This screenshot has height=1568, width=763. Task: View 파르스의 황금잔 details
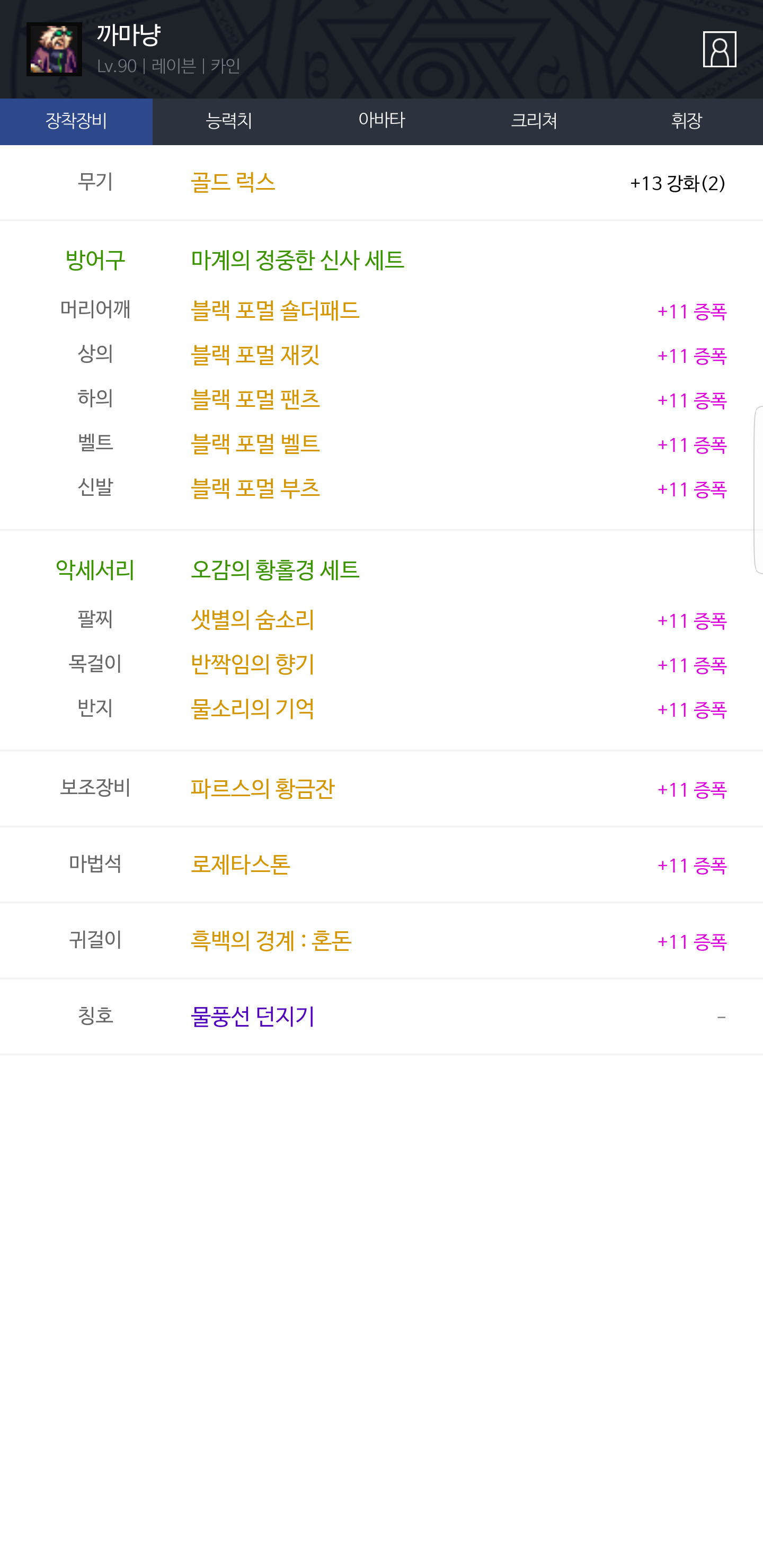pyautogui.click(x=262, y=789)
